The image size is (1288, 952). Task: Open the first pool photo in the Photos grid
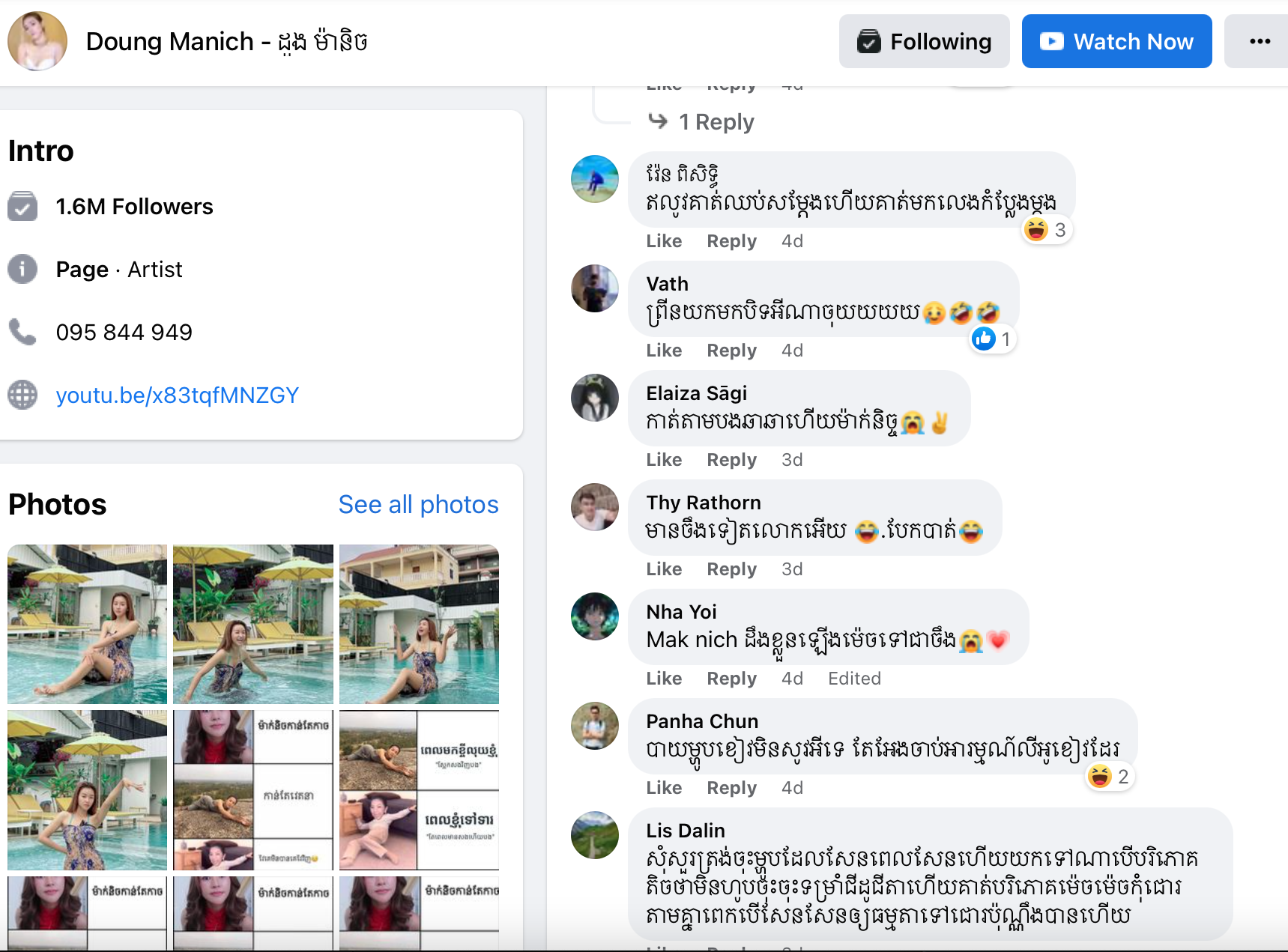[x=88, y=624]
